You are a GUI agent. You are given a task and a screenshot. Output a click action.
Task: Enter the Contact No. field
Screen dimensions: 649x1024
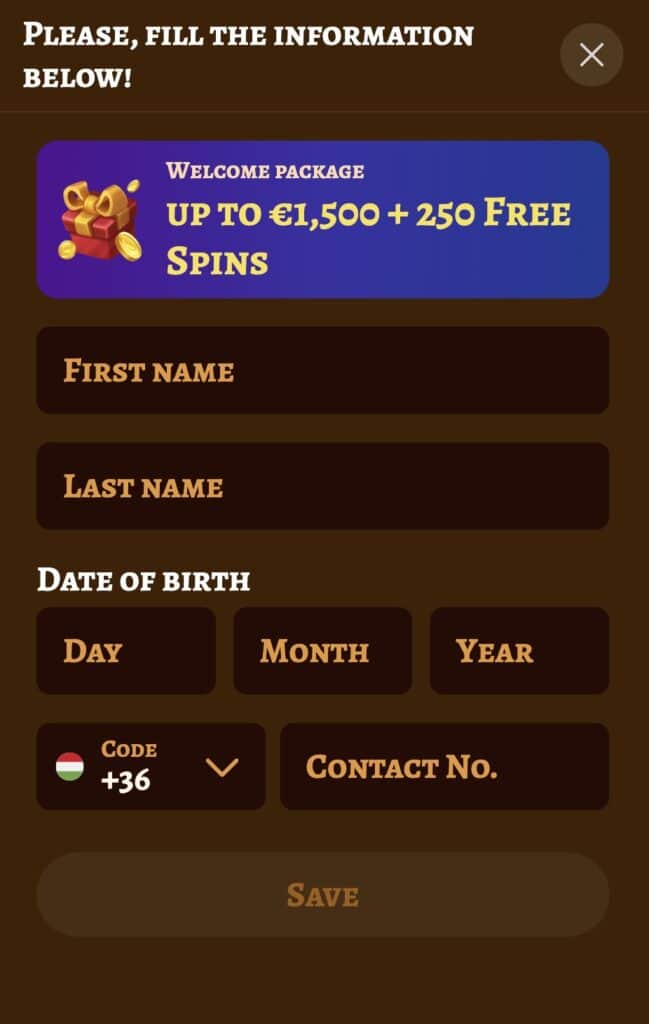[444, 767]
